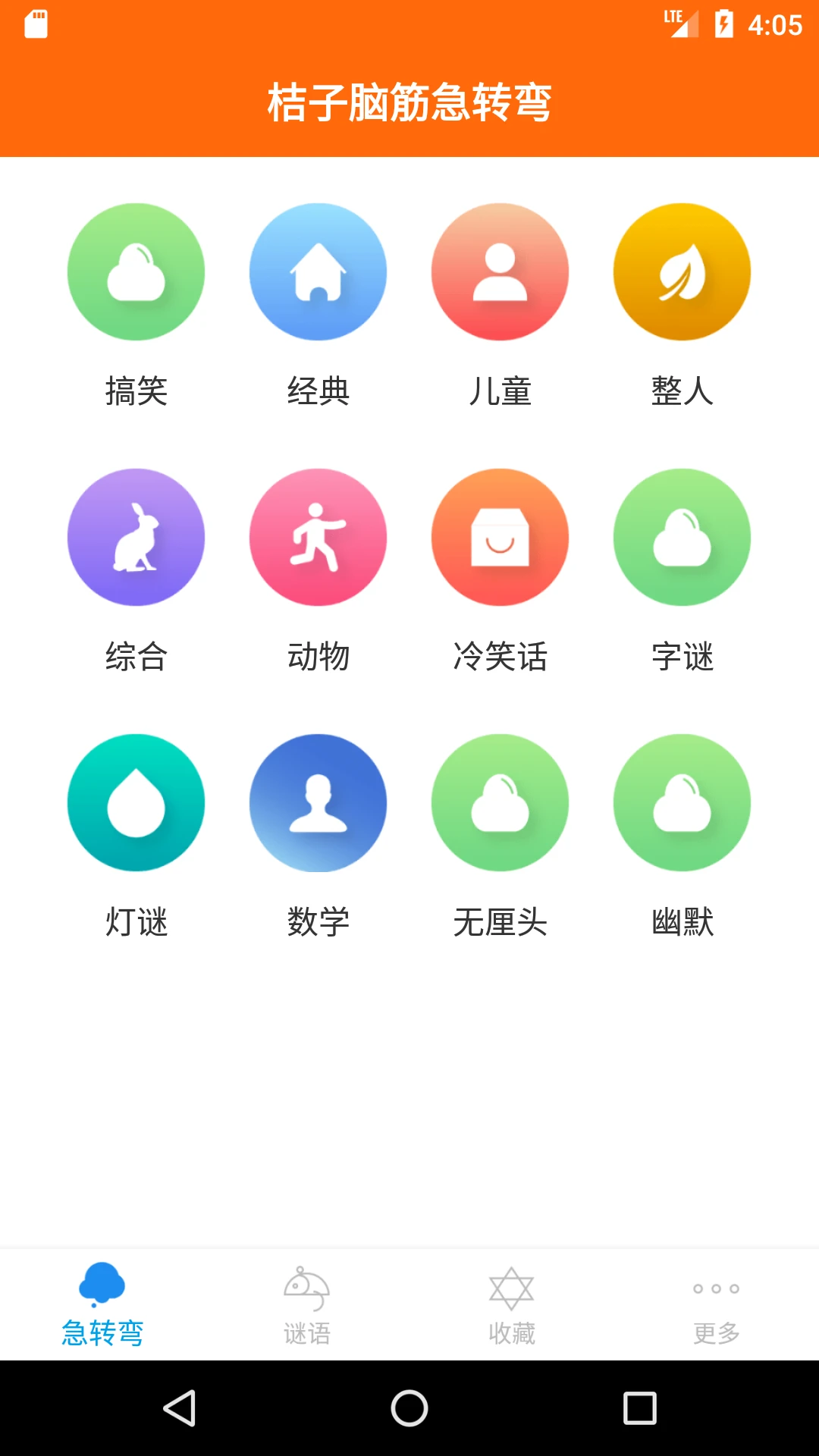This screenshot has width=819, height=1456.
Task: Tap the 整人 prank category leaf icon
Action: (682, 271)
